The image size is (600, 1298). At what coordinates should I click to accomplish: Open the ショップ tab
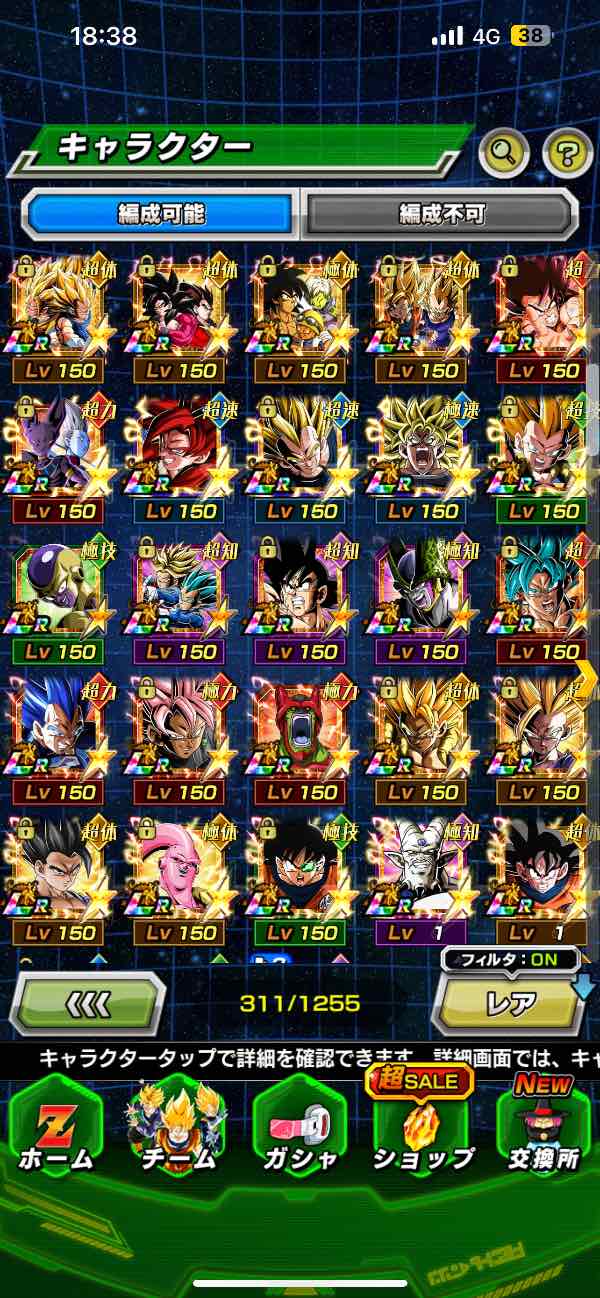[422, 1128]
